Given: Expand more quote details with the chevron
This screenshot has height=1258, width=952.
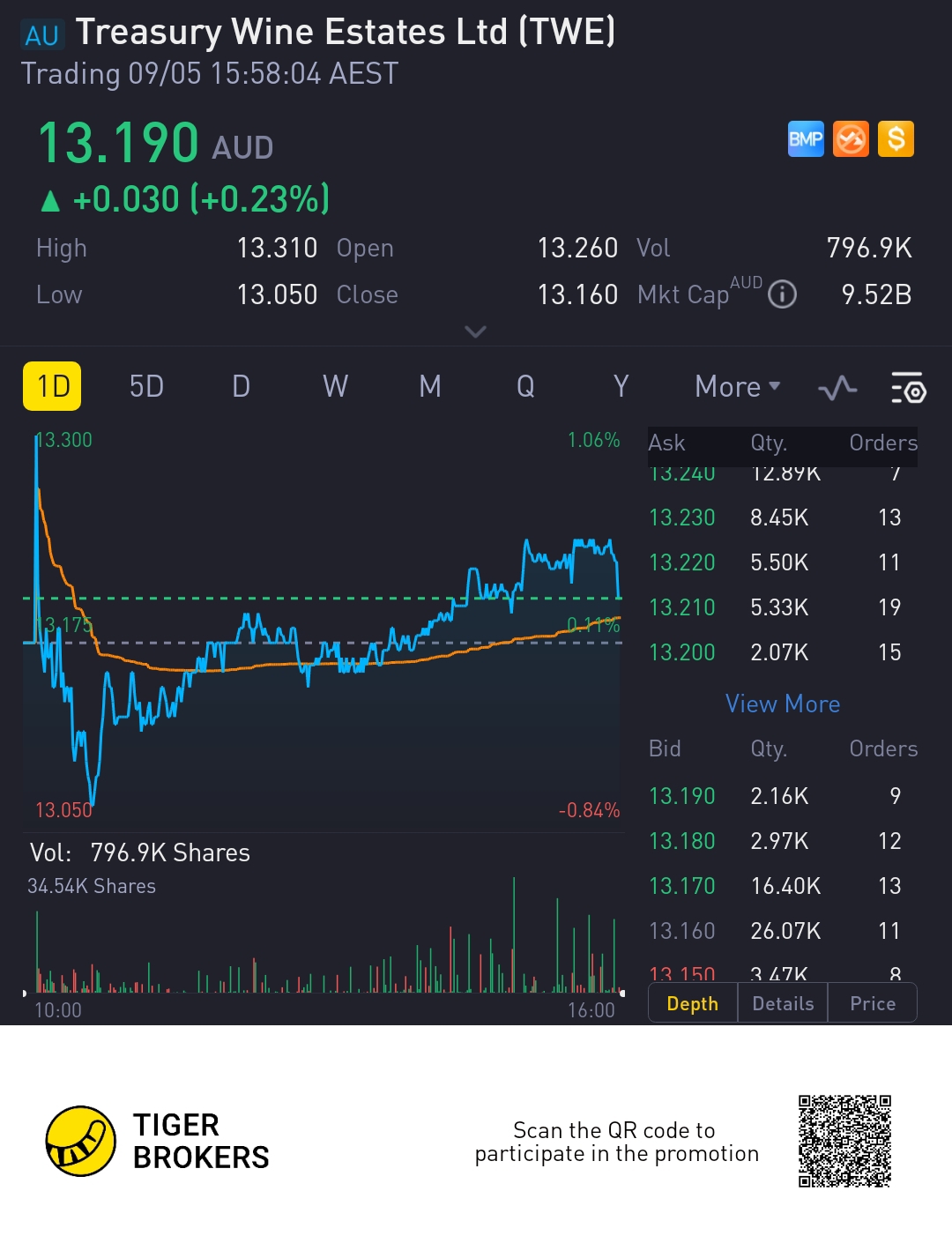Looking at the screenshot, I should 475,331.
